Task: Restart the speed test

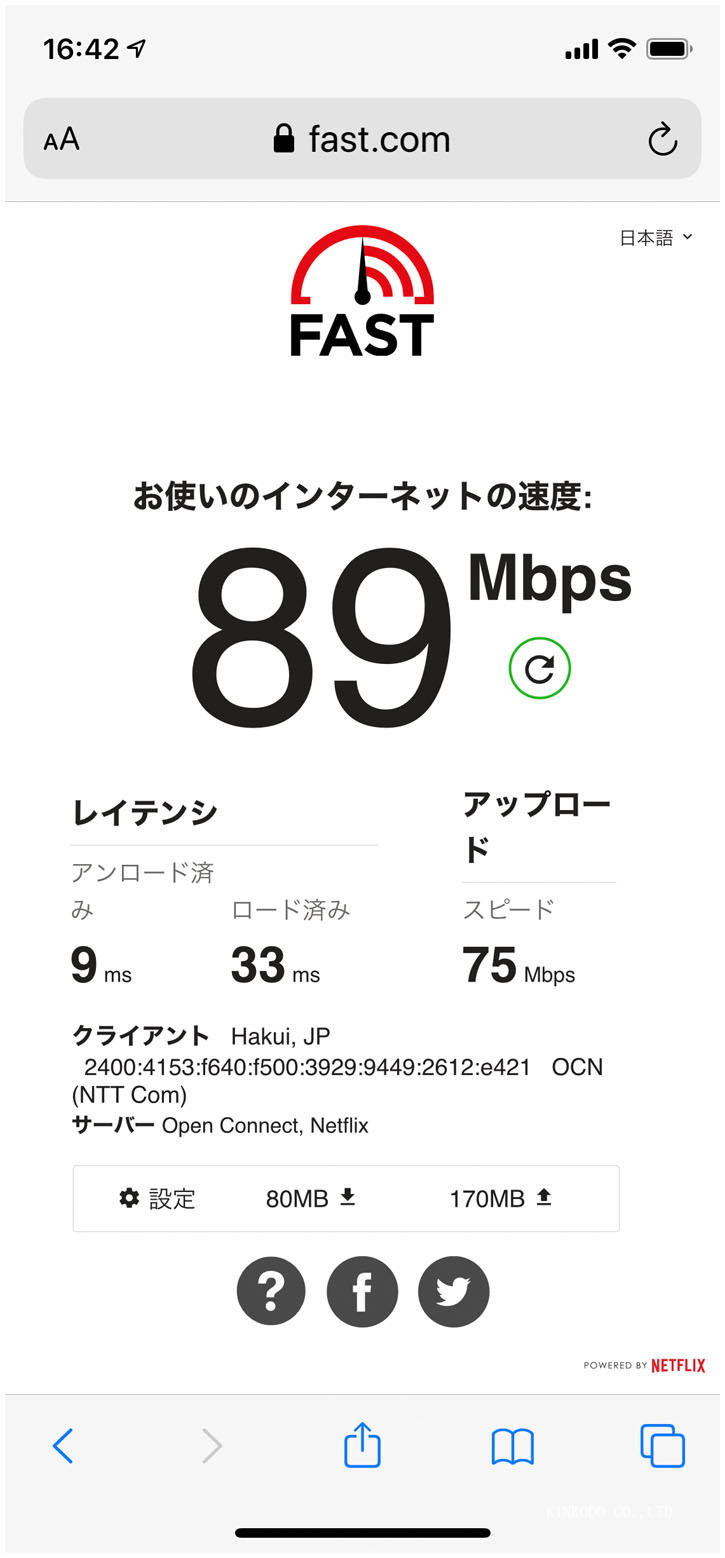Action: tap(539, 668)
